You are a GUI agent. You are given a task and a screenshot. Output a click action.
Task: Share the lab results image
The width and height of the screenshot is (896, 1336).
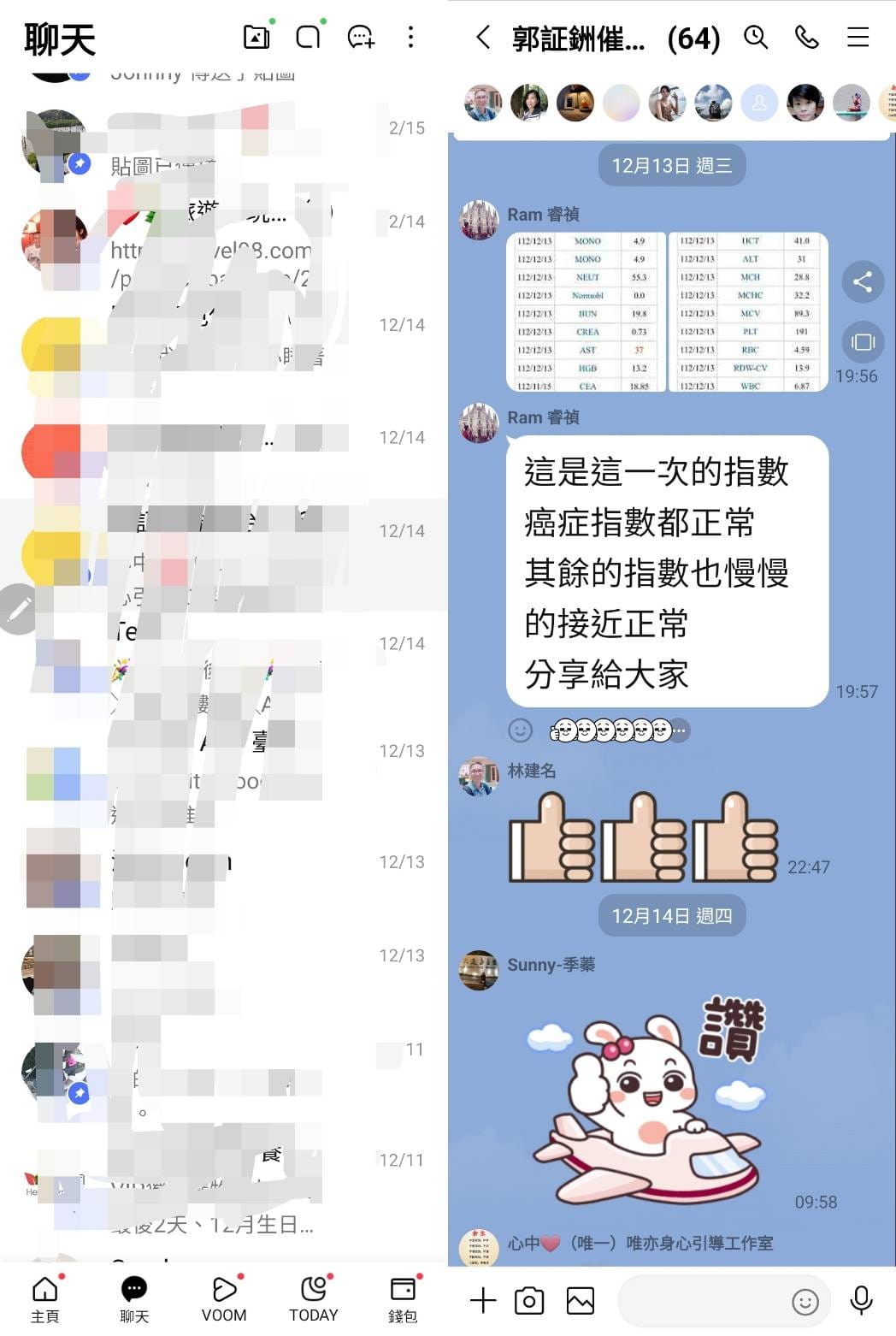[862, 282]
